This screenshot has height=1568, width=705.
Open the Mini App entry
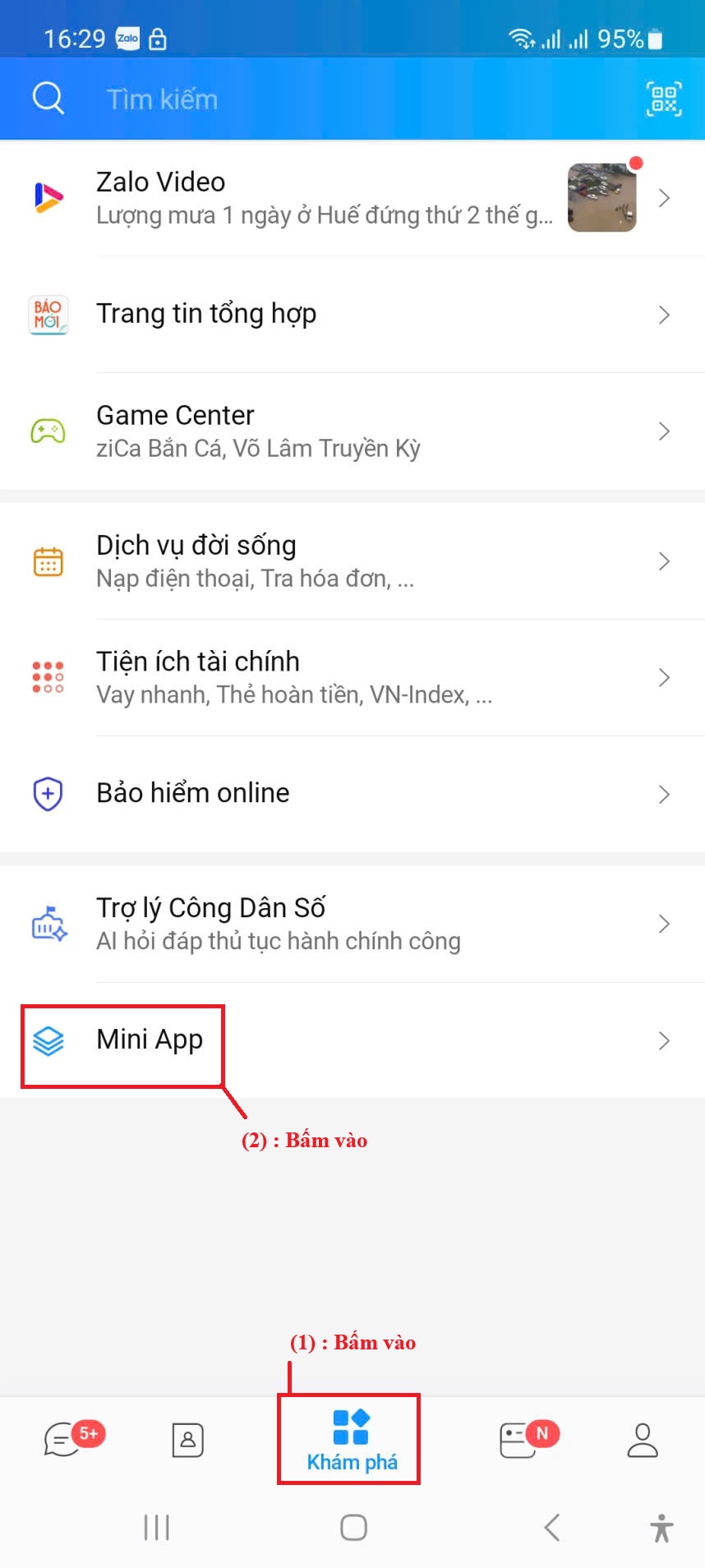click(x=150, y=1040)
